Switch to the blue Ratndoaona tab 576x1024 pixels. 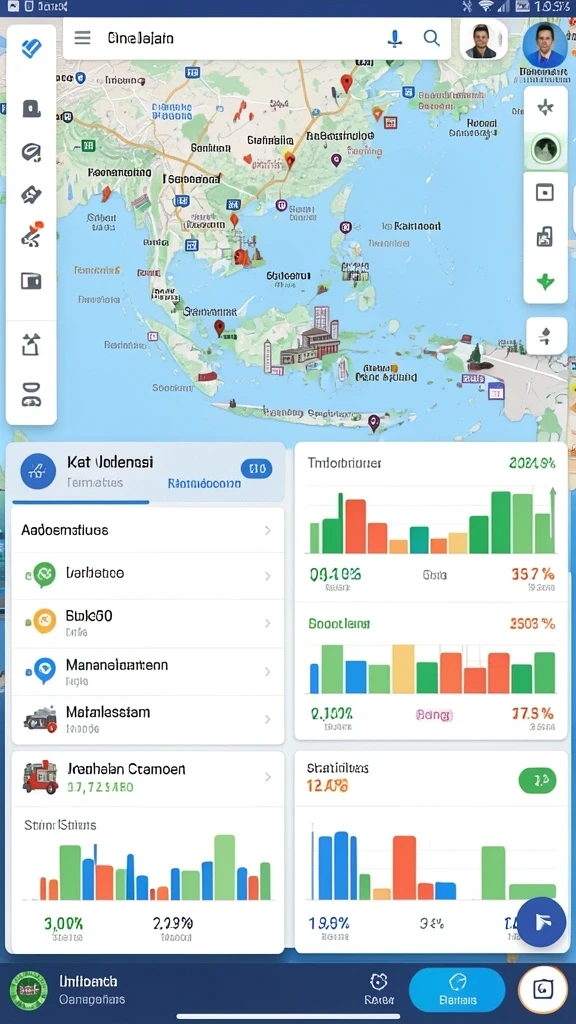click(204, 483)
